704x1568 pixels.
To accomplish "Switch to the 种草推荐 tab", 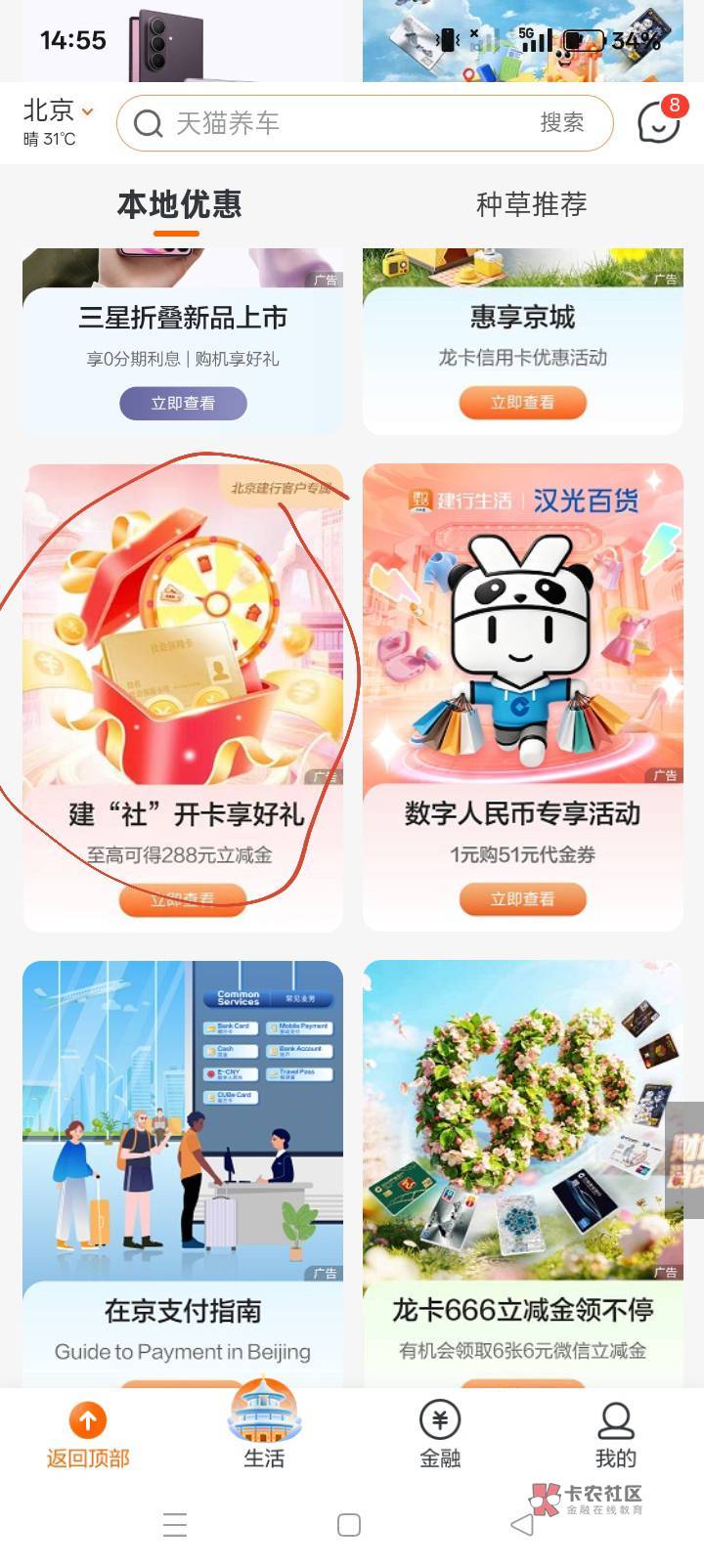I will pos(531,204).
